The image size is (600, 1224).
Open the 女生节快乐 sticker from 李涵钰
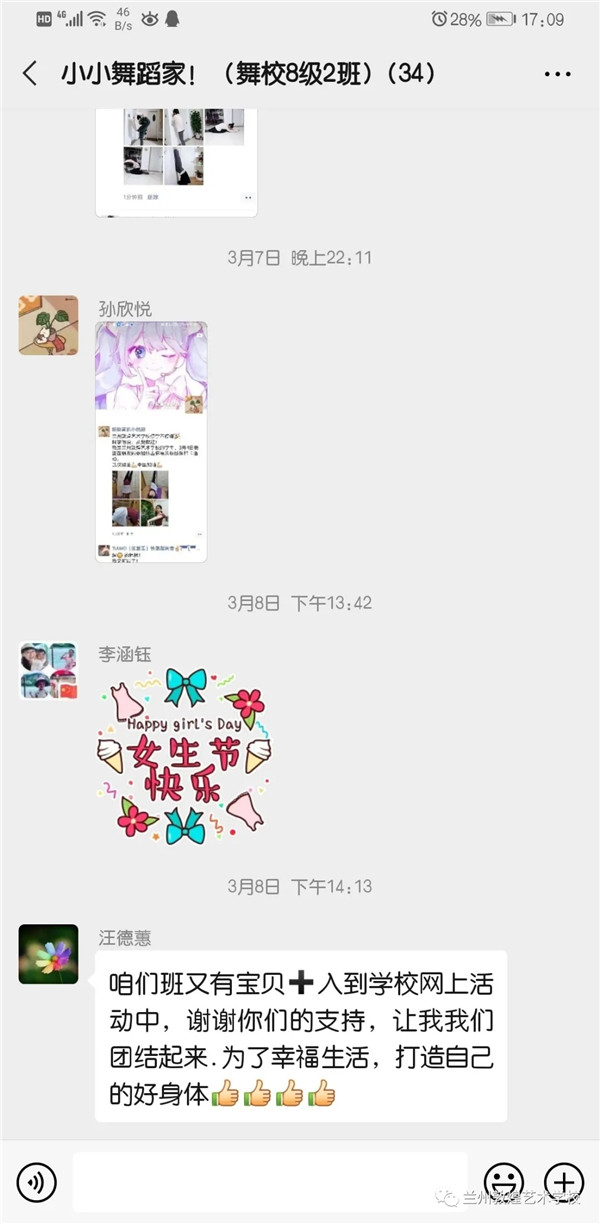tap(184, 753)
